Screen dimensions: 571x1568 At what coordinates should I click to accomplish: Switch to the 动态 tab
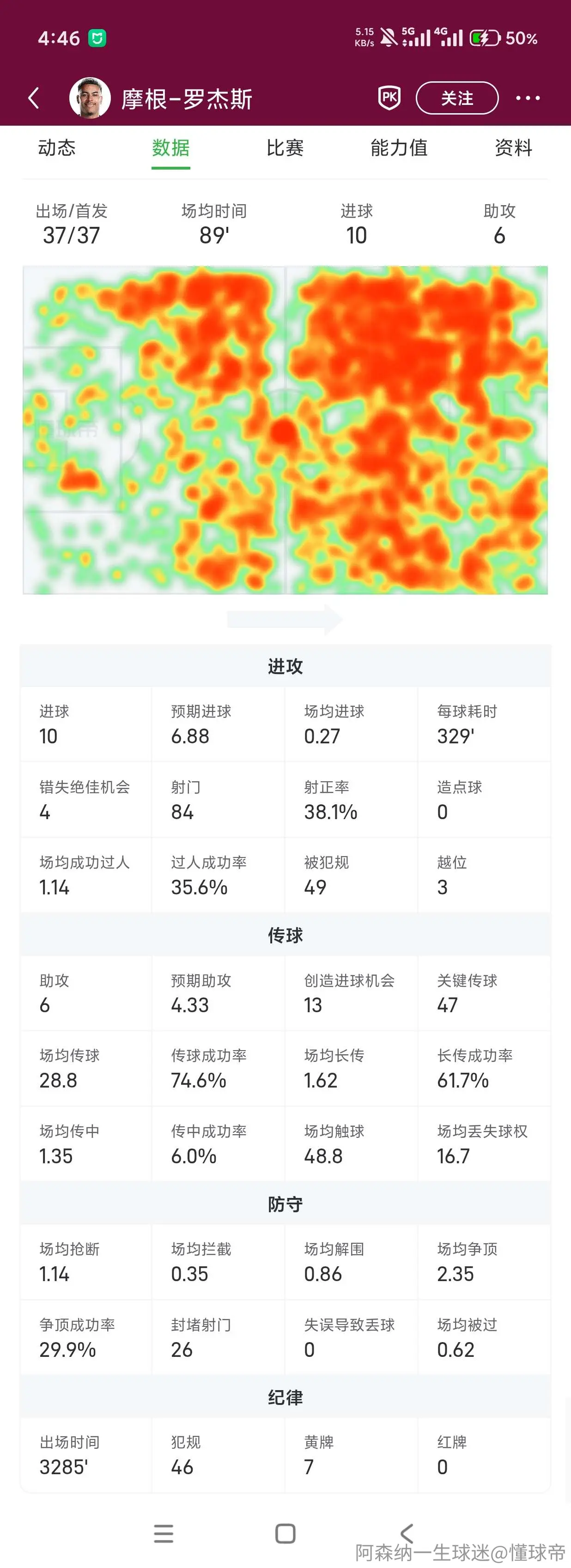[57, 148]
